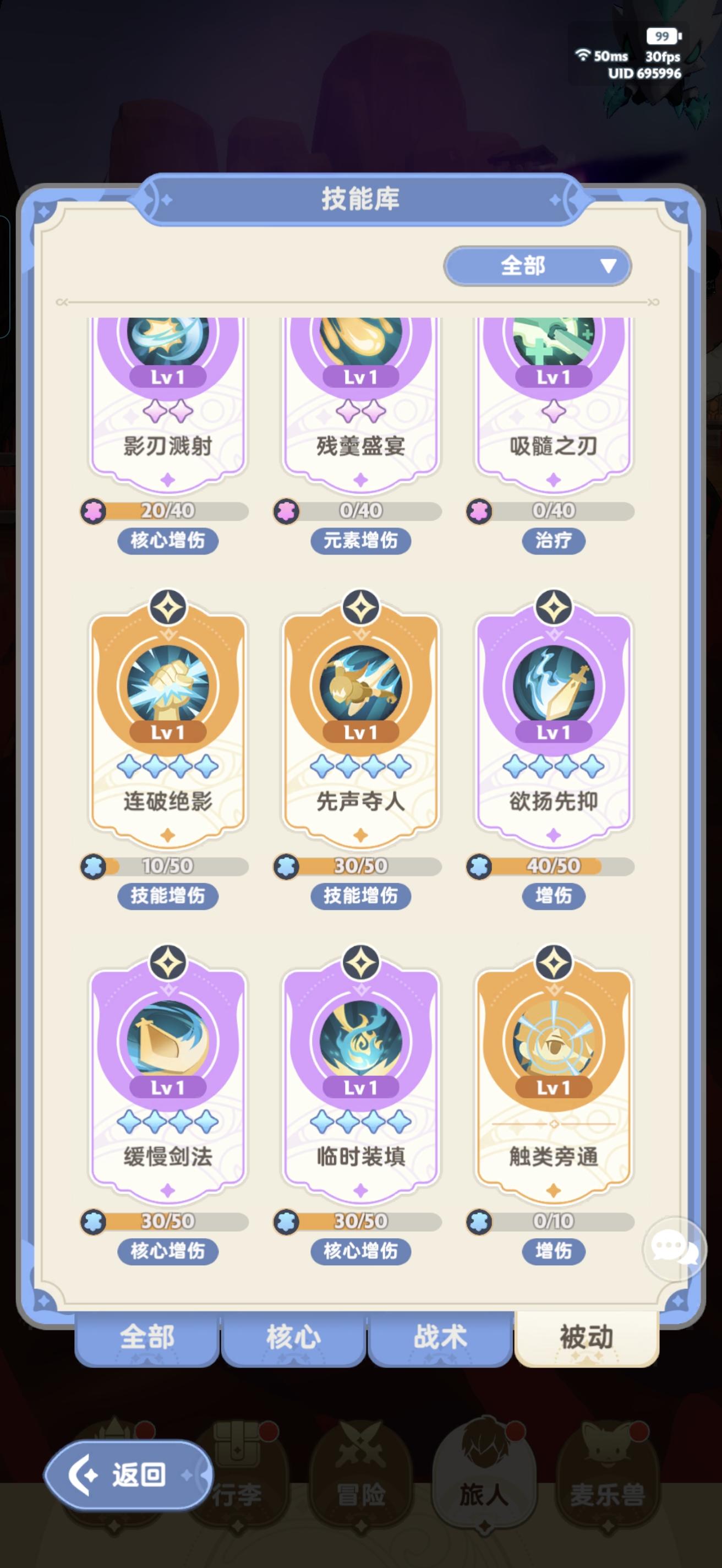Screen dimensions: 722x1568
Task: Select the 触类旁通 skill icon
Action: tap(554, 1041)
